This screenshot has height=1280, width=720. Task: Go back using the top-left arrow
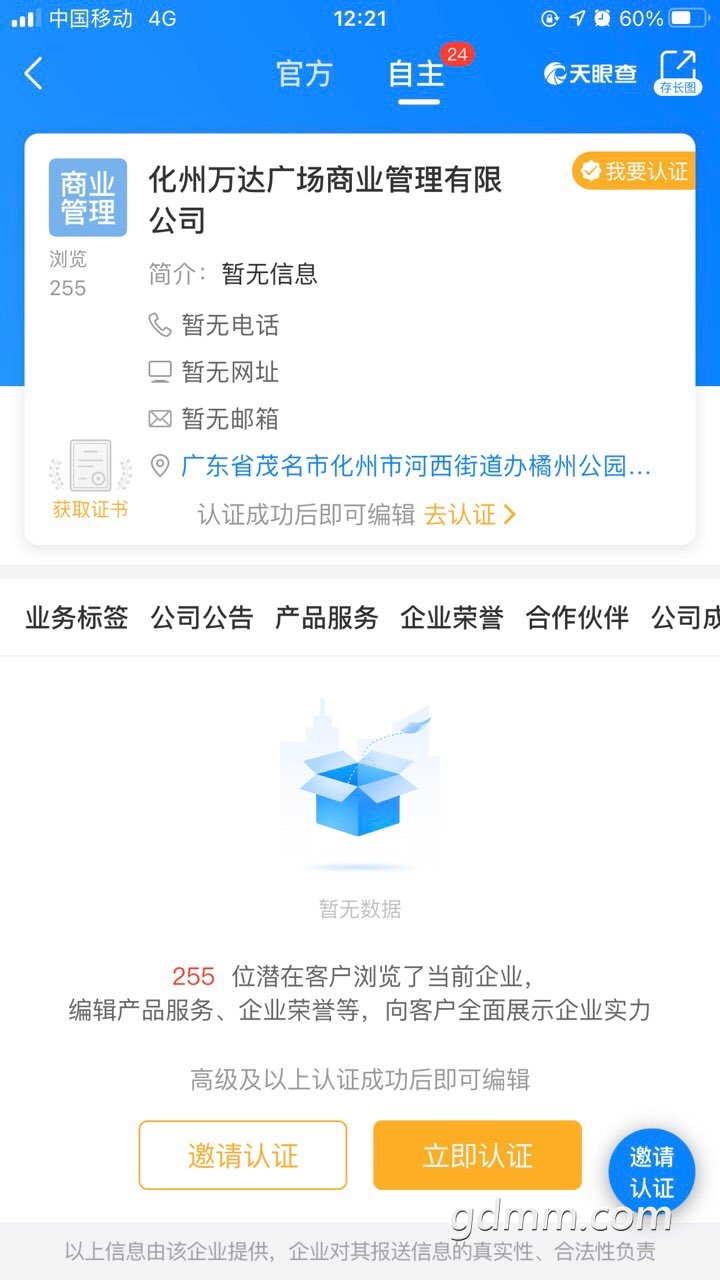(34, 73)
